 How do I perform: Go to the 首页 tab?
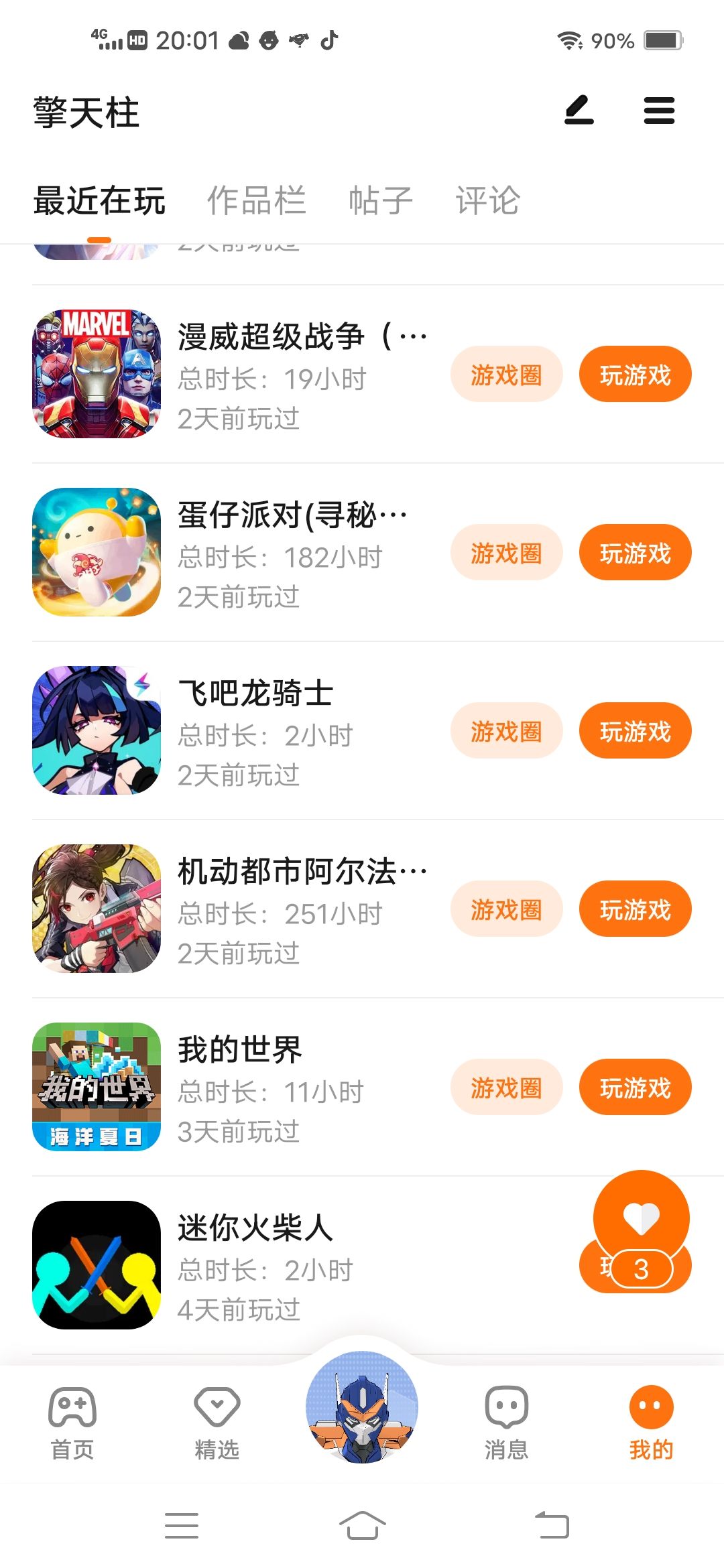(x=72, y=1422)
